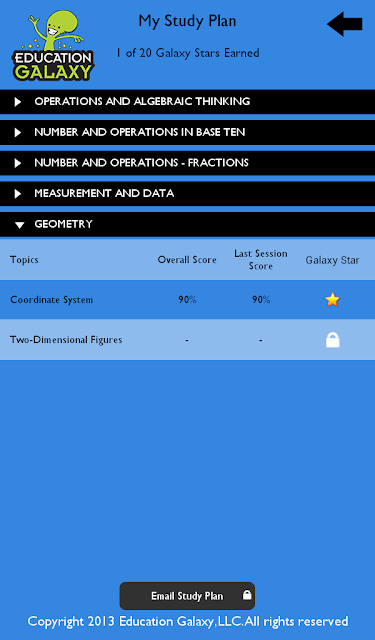Select the Two-Dimensional Figures topic
The image size is (375, 640).
(187, 340)
